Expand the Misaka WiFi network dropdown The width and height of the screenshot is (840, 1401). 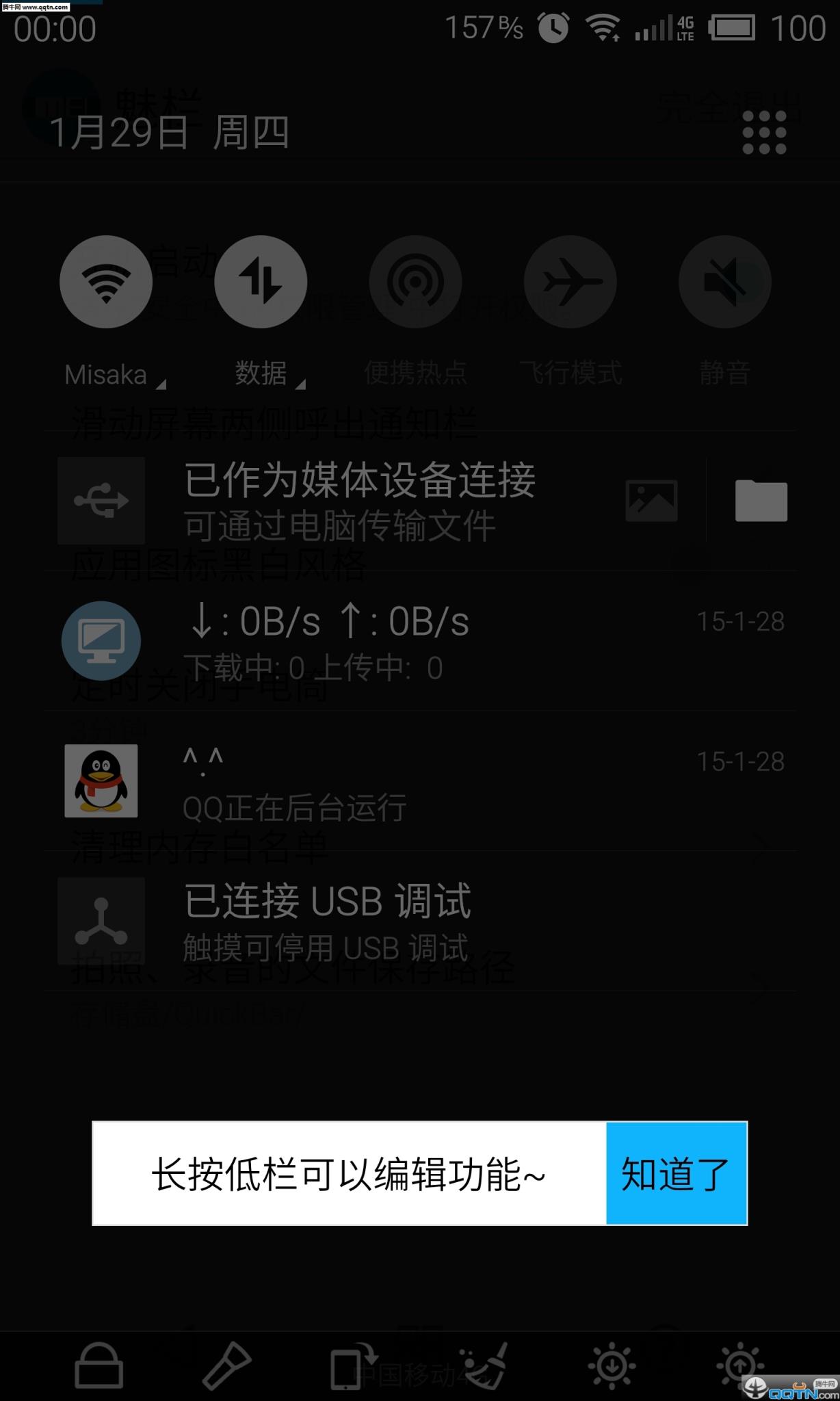point(160,385)
